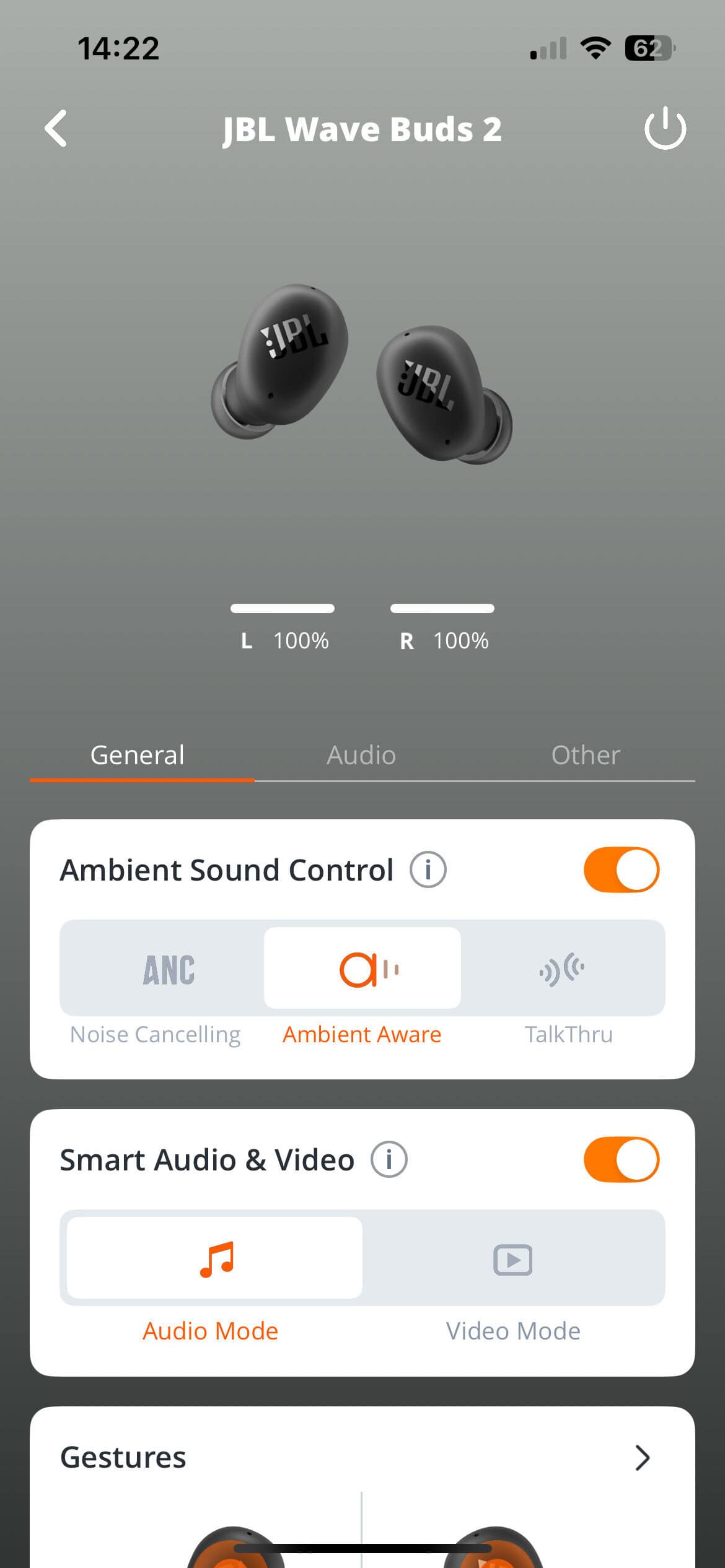Choose Video Mode
The width and height of the screenshot is (725, 1568).
coord(513,1260)
